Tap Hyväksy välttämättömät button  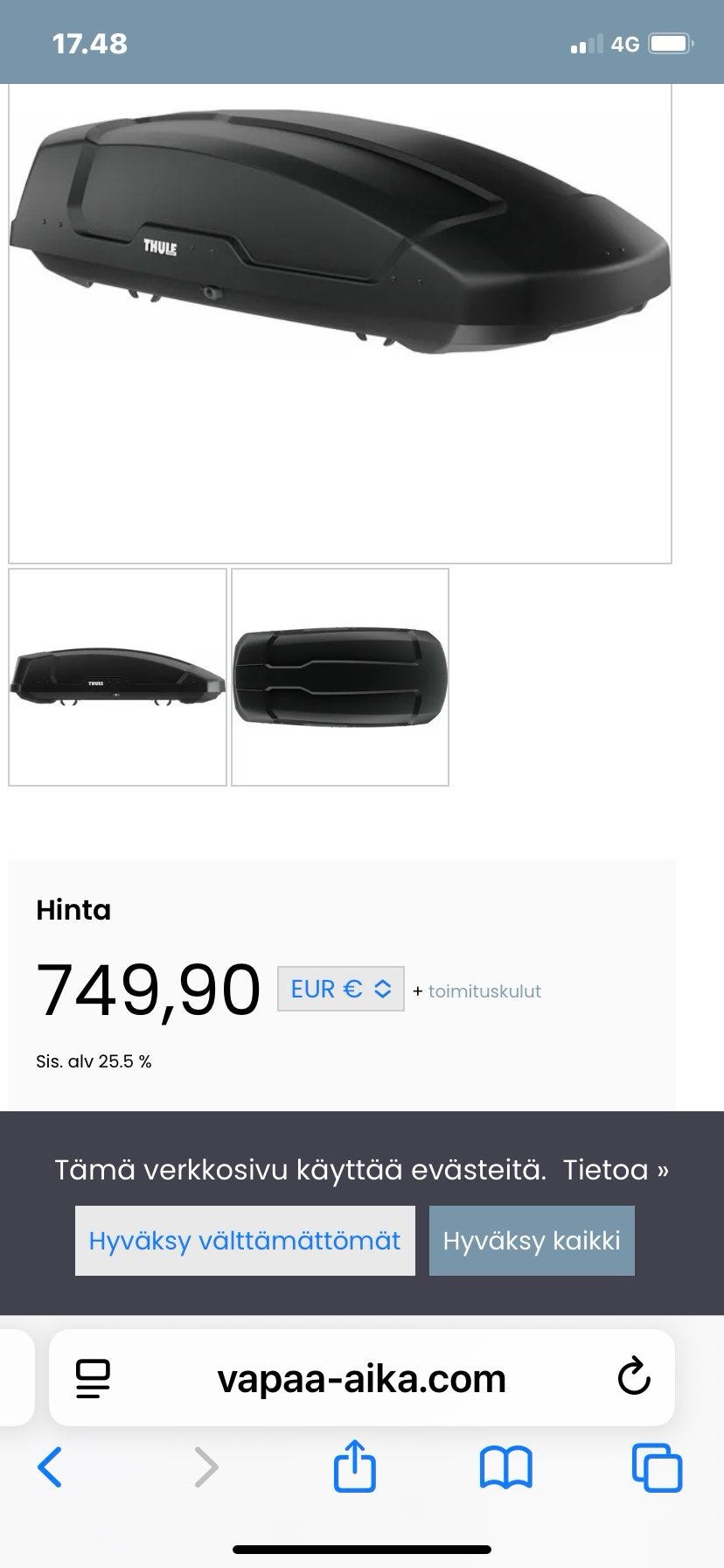point(245,1241)
